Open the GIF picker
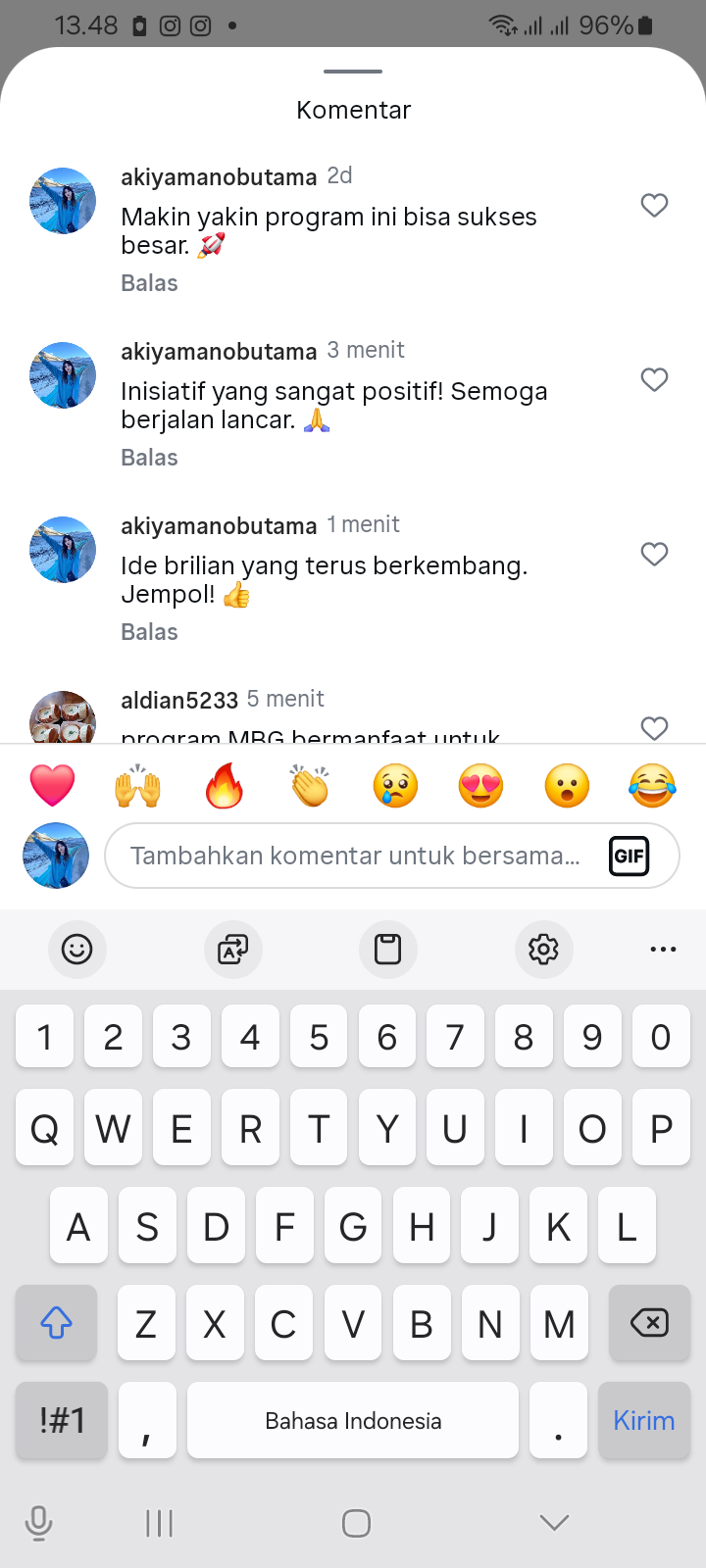706x1568 pixels. tap(629, 856)
